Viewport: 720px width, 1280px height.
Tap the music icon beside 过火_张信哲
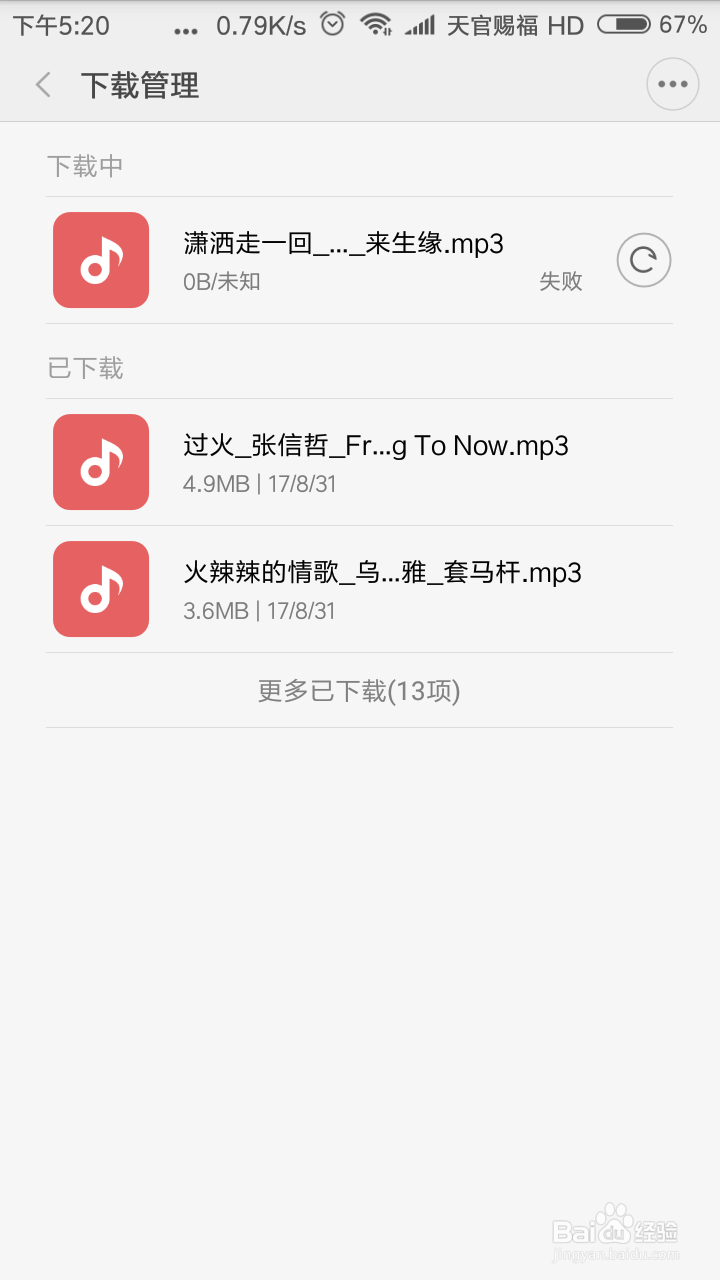pyautogui.click(x=100, y=462)
